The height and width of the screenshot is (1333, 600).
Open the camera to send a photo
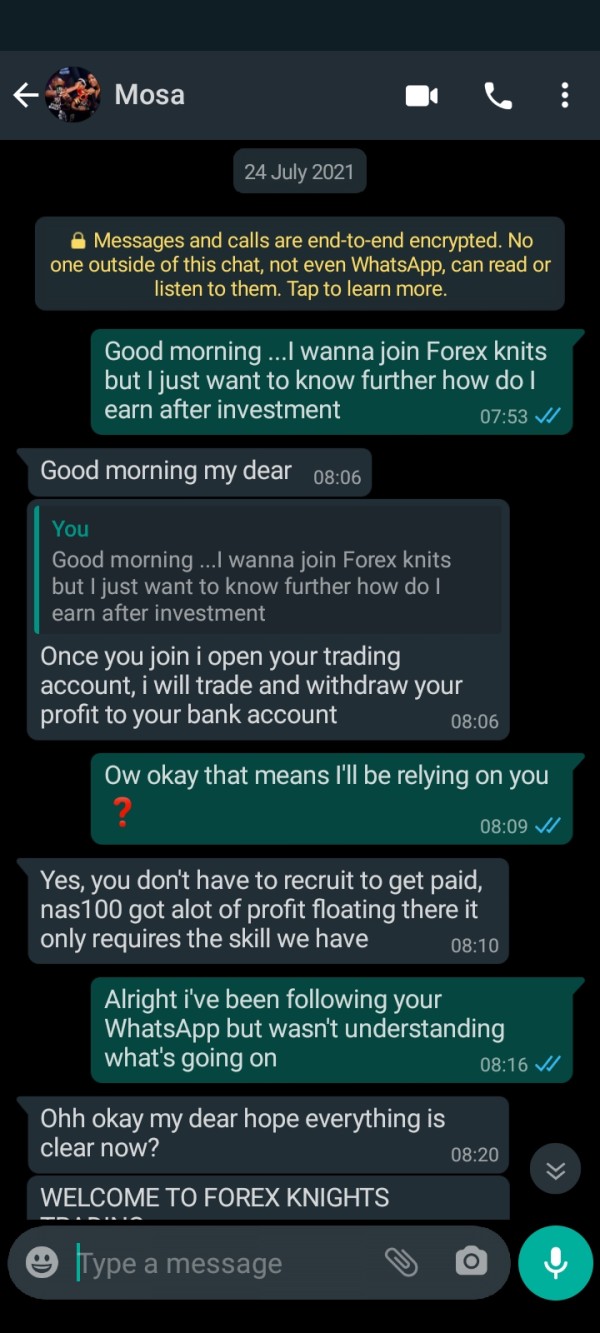[471, 1262]
